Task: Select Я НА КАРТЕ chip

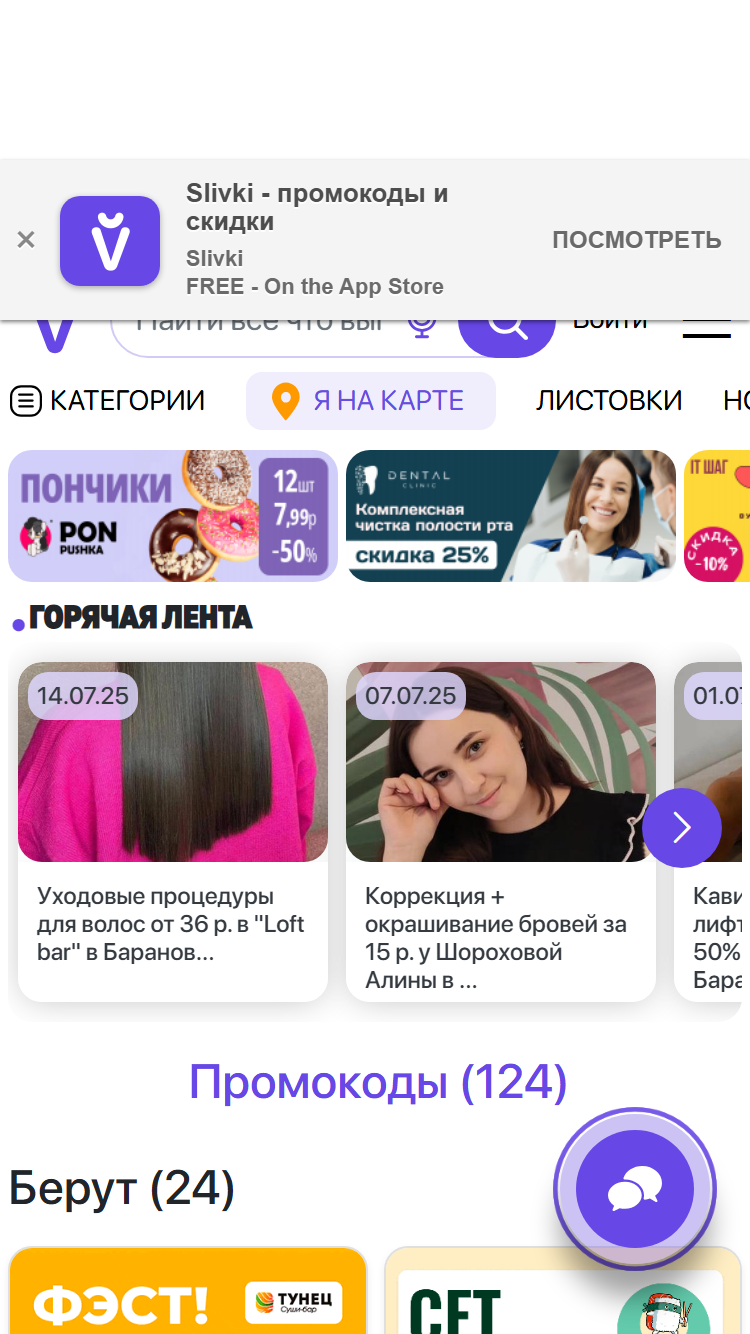Action: click(371, 401)
